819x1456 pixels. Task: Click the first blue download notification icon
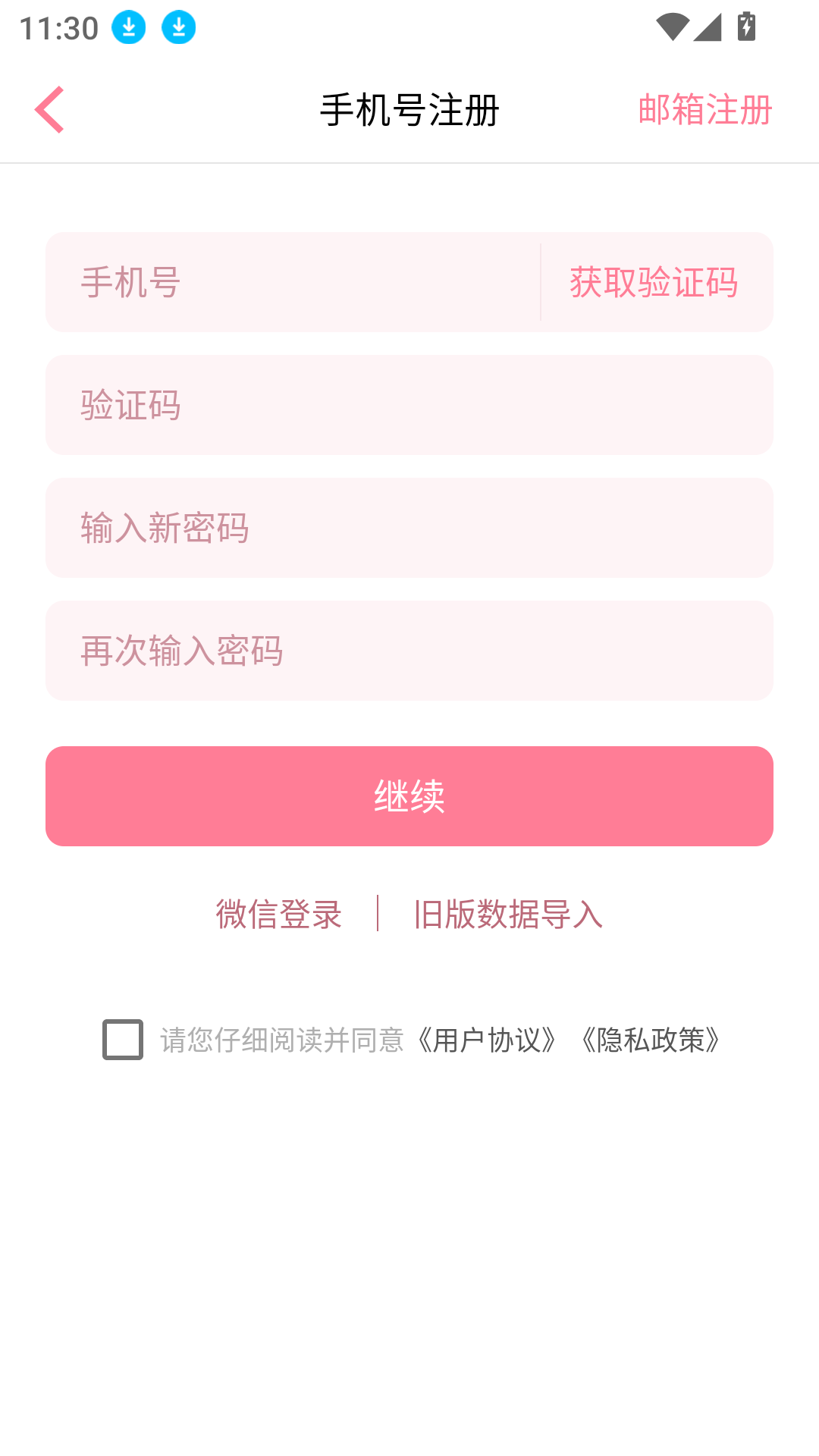(129, 27)
